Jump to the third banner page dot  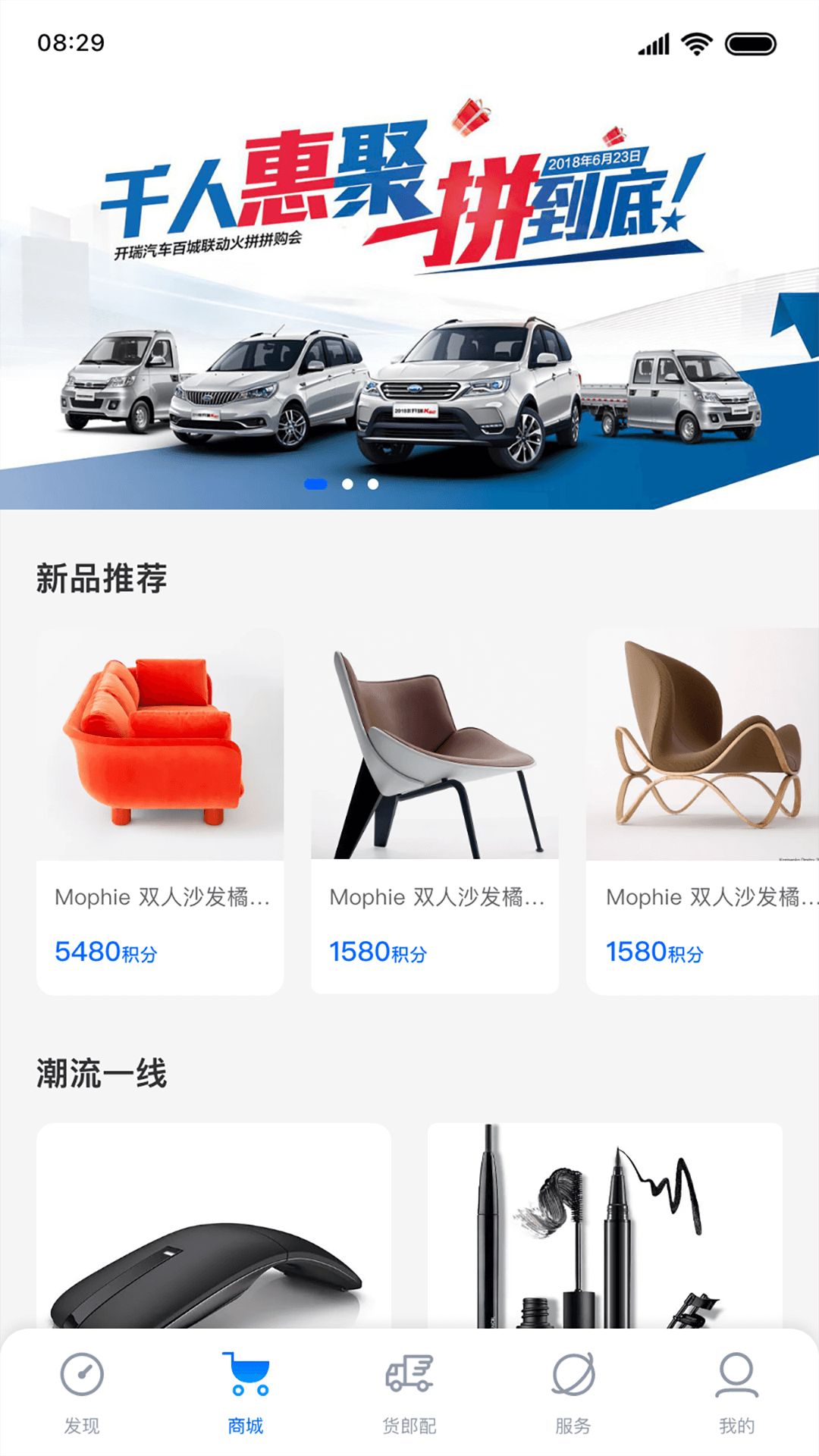(x=373, y=484)
